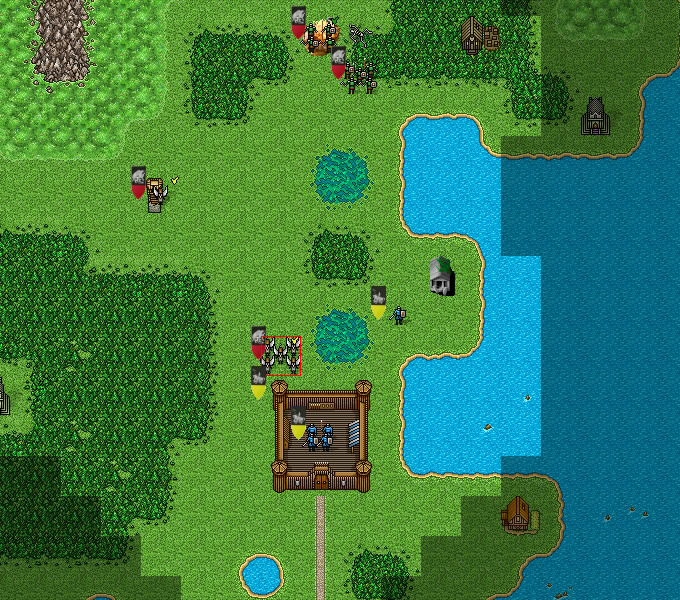Select the wooden fort with blue soldiers

coord(320,435)
